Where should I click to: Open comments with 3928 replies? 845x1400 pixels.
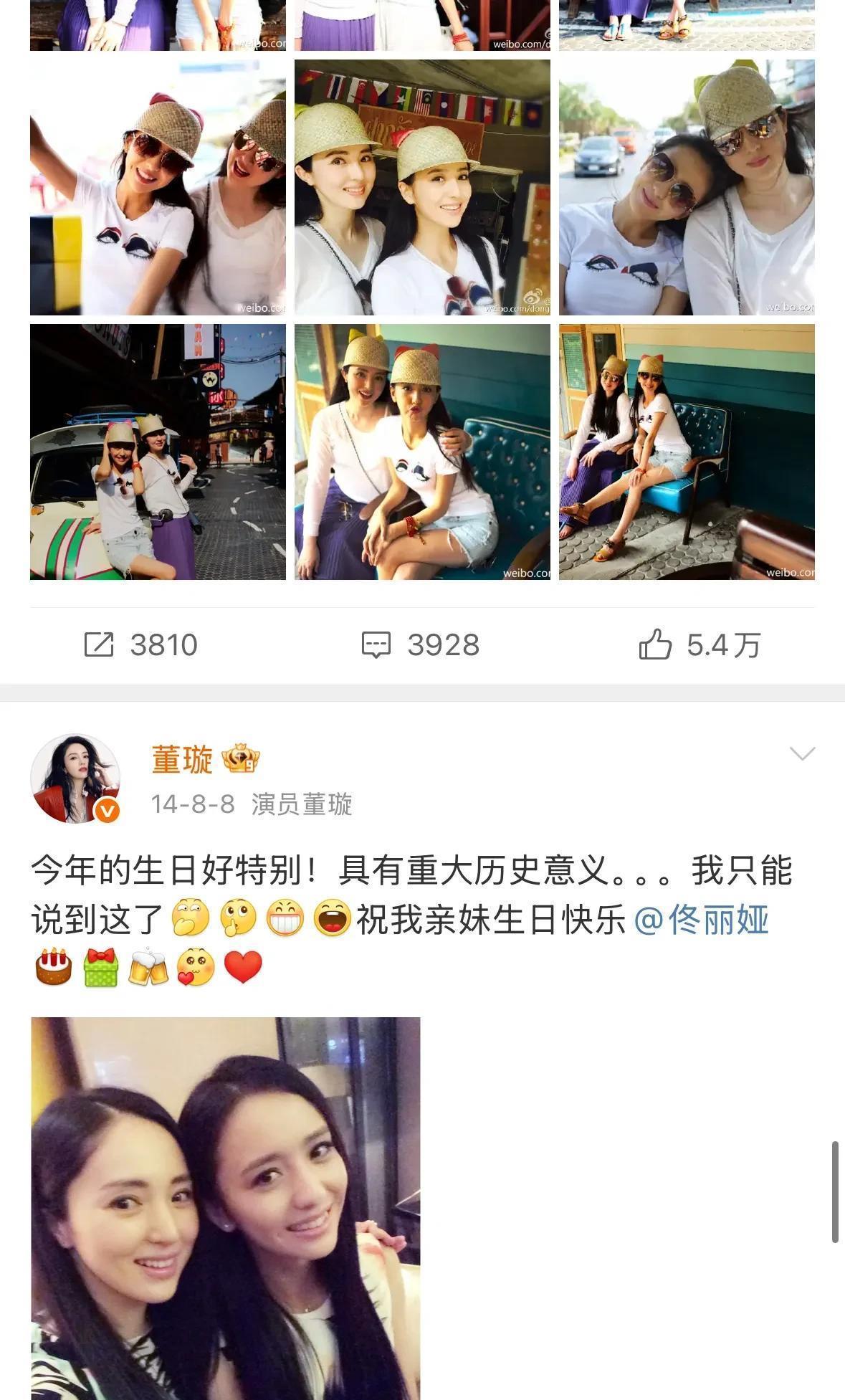[420, 645]
